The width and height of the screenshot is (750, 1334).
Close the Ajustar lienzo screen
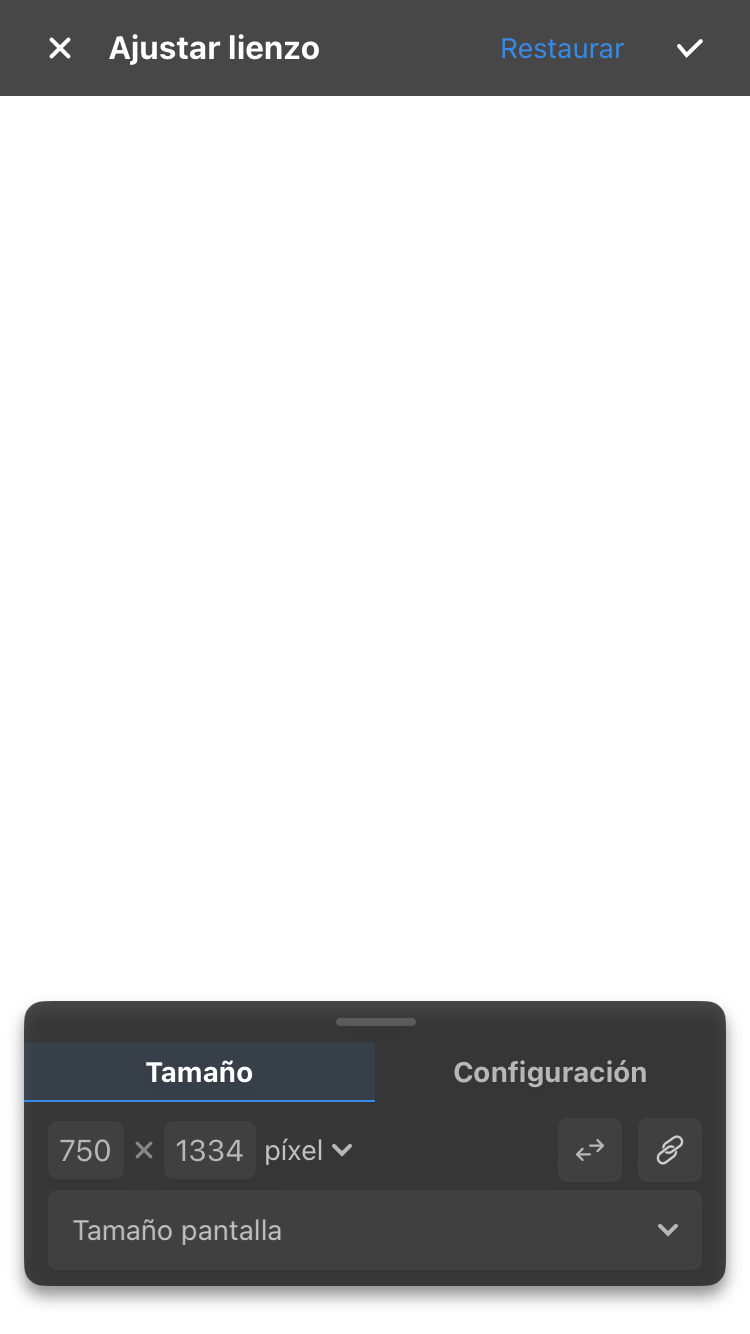click(60, 48)
